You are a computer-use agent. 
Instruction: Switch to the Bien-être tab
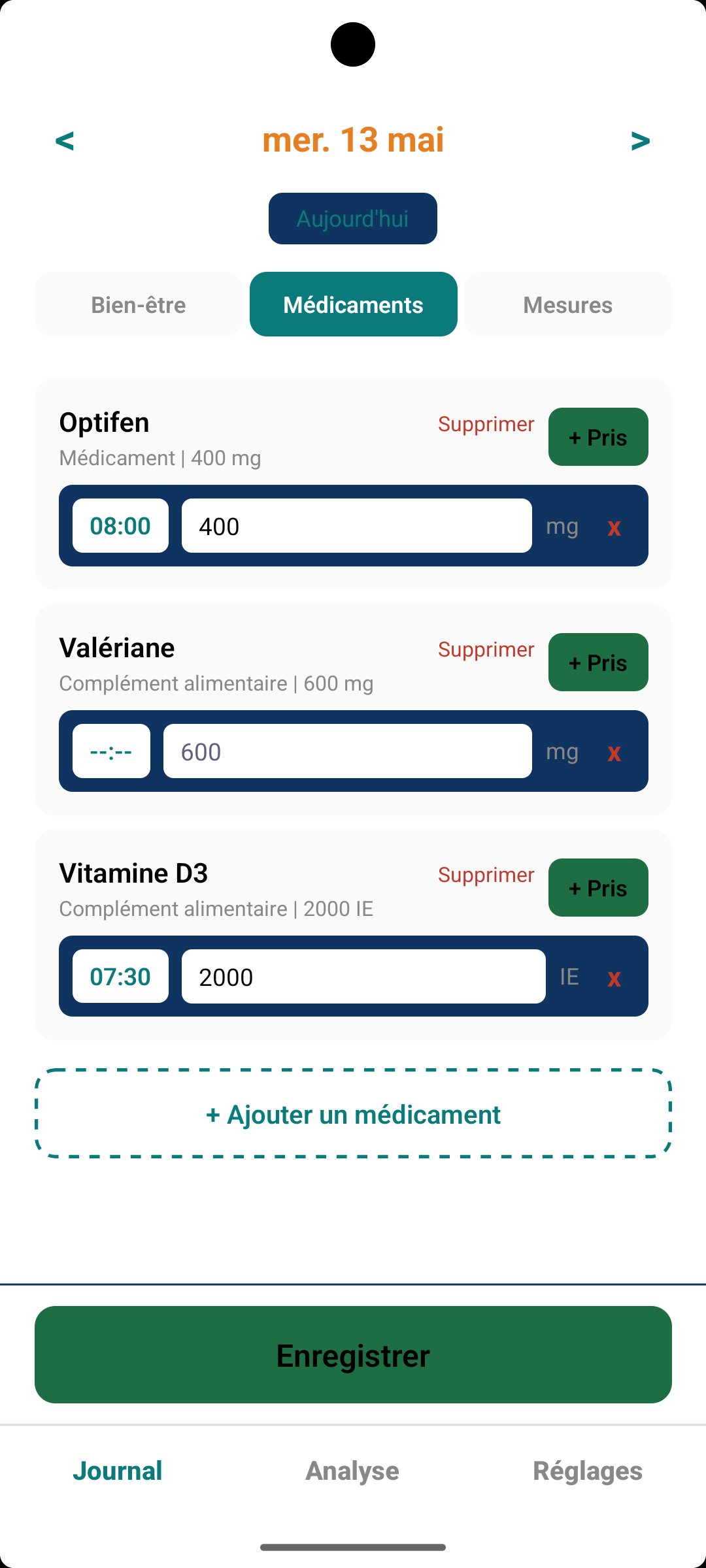click(x=139, y=304)
